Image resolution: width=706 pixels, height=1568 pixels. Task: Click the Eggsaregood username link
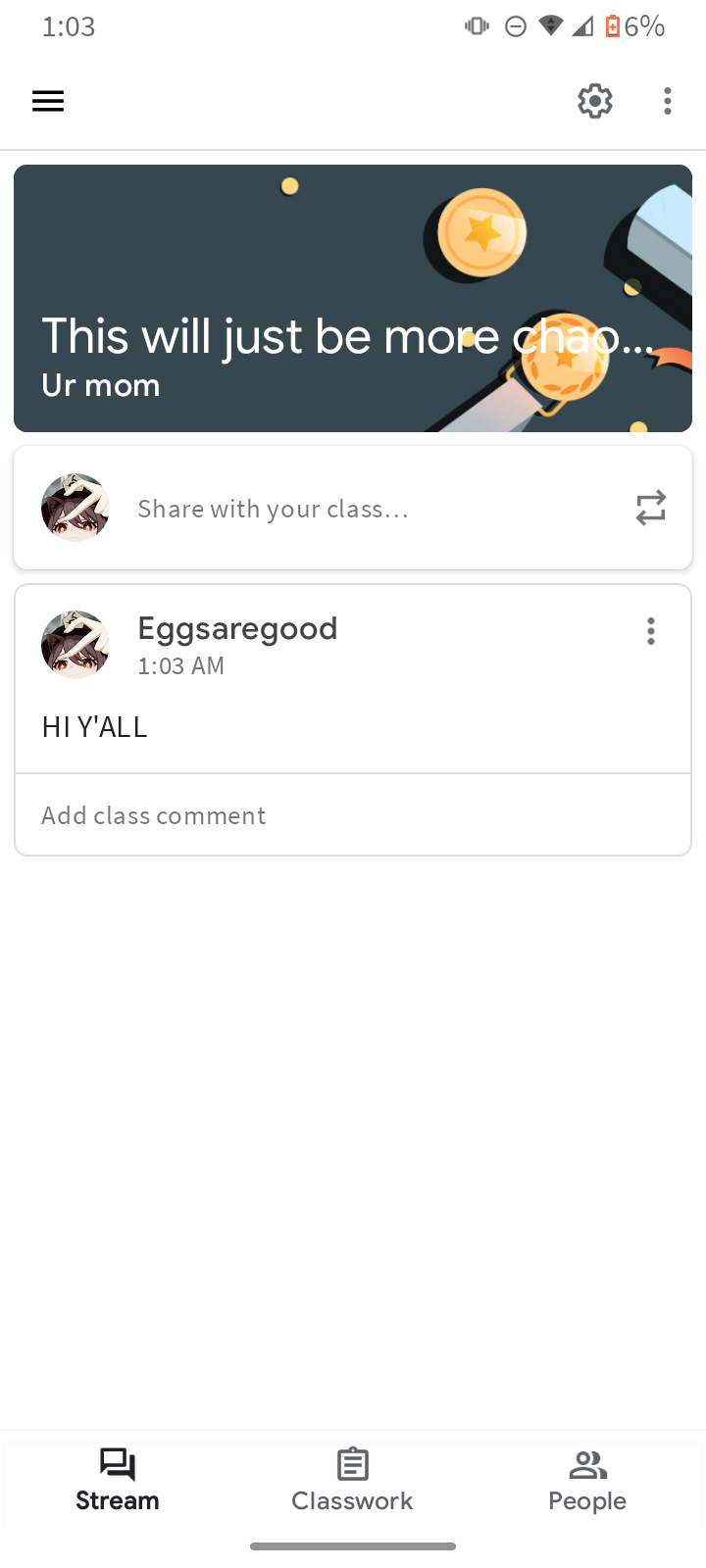coord(237,627)
